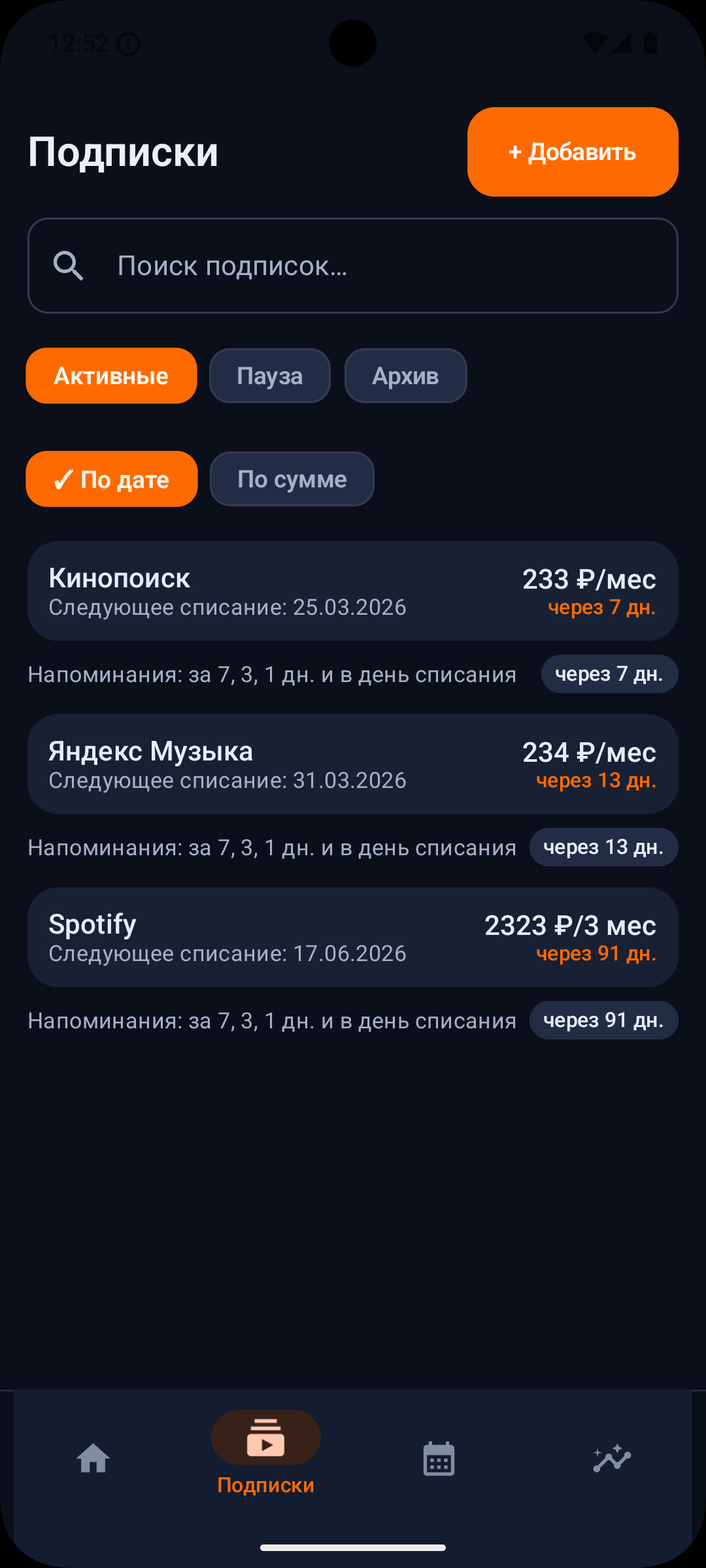The image size is (706, 1568).
Task: Tap the 'через 7 дн.' reminder chip for Кинопоиск
Action: [609, 674]
